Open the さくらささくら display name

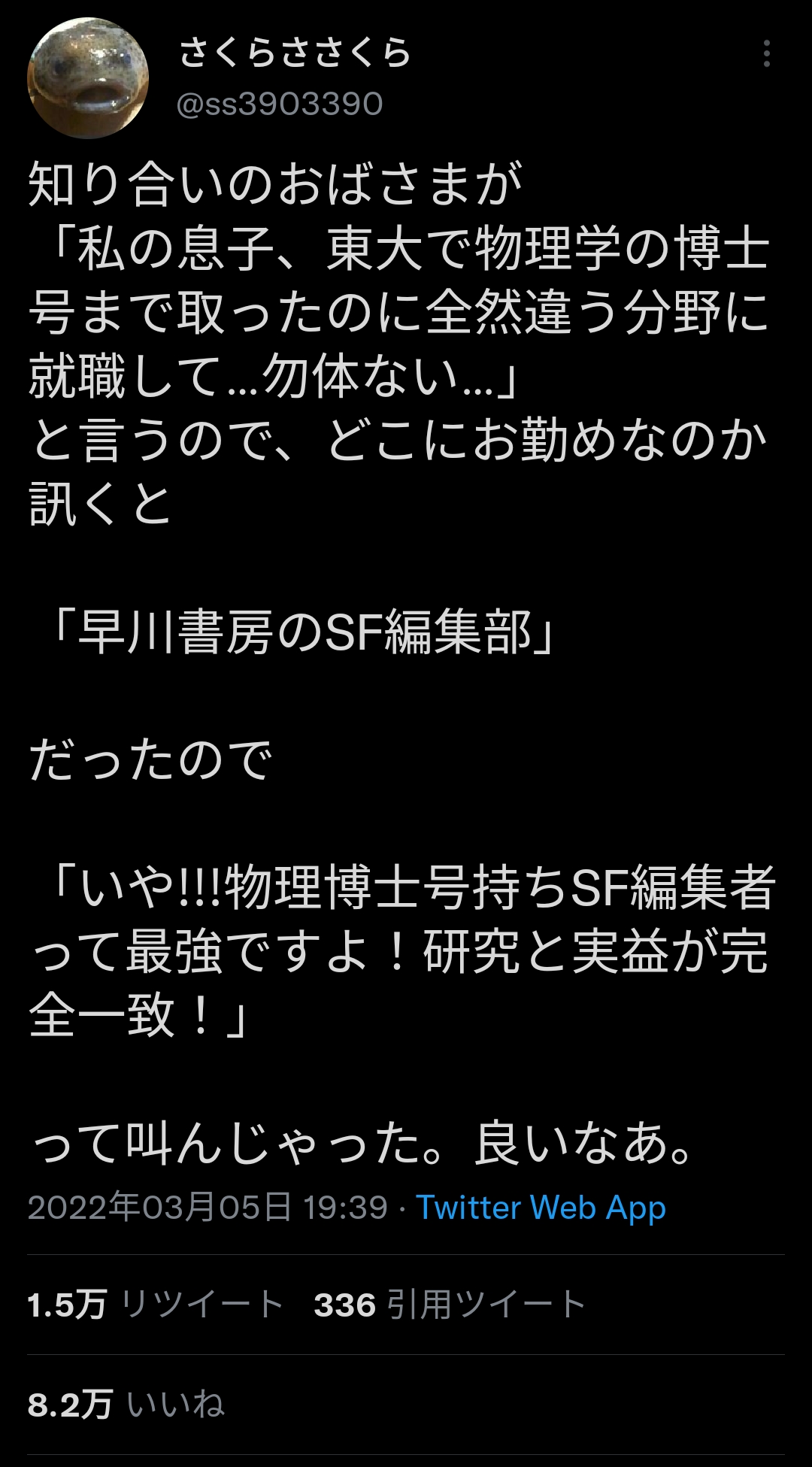[295, 53]
